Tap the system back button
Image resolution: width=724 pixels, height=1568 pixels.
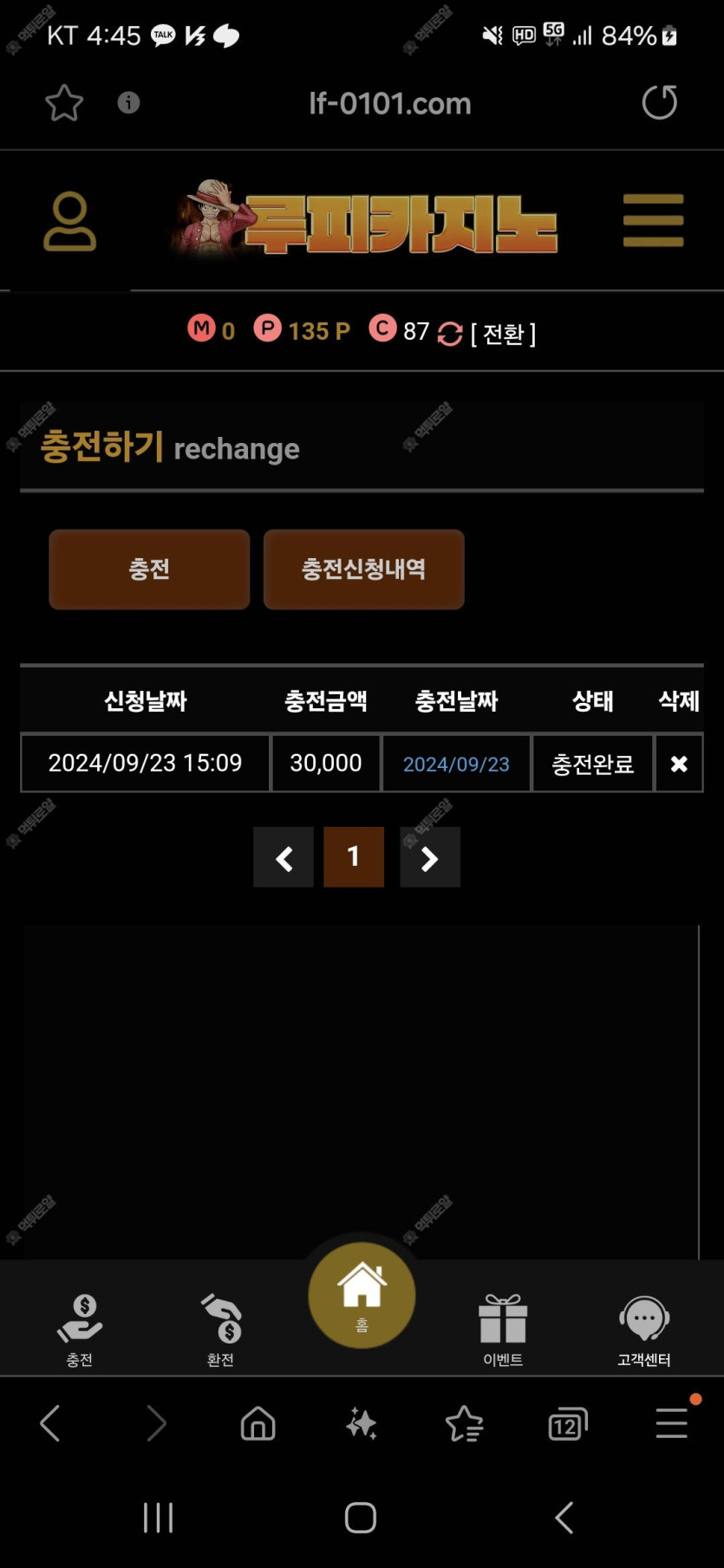click(x=564, y=1518)
